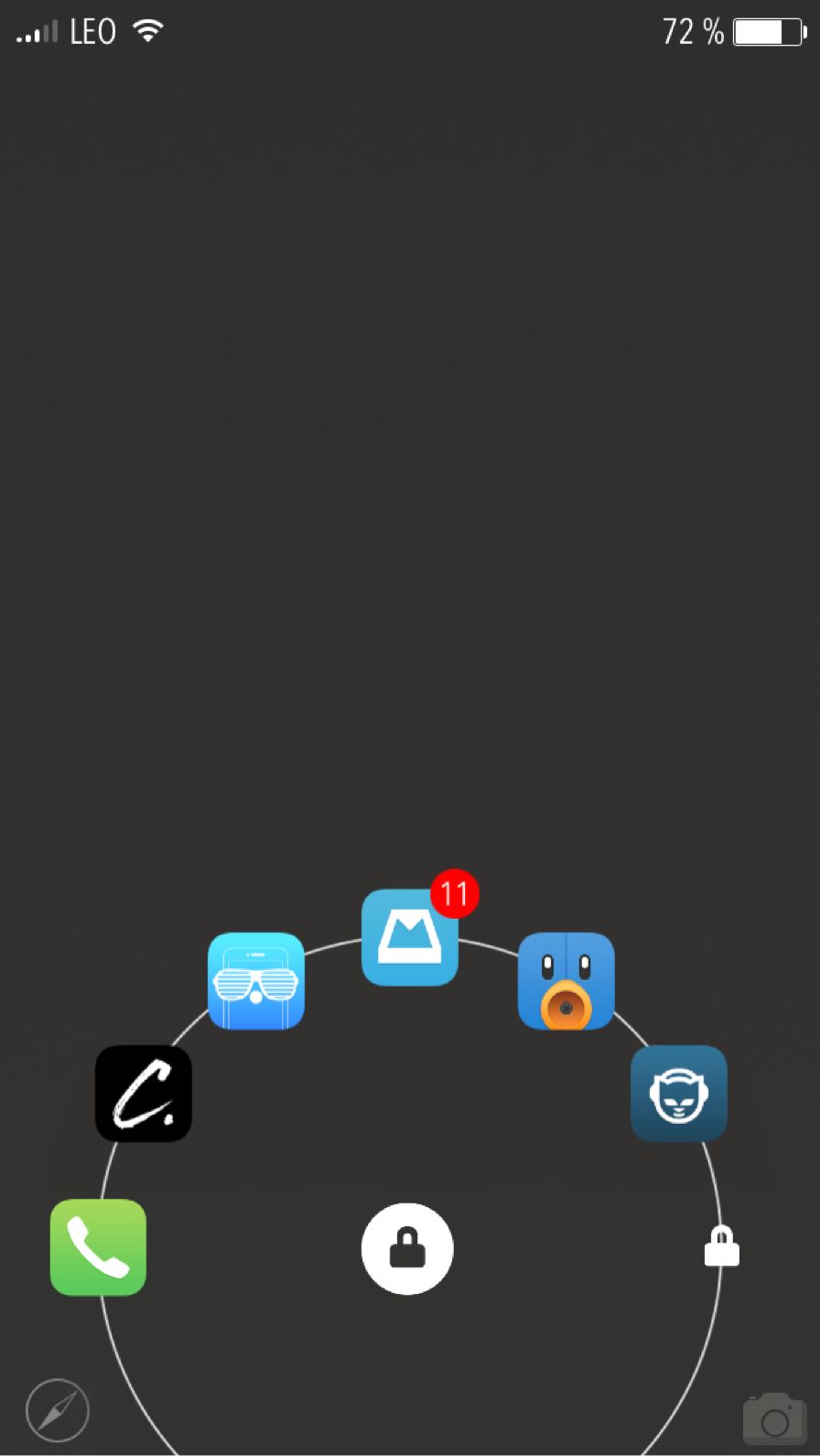Open the Napster music app
This screenshot has height=1456, width=820.
[x=679, y=1095]
